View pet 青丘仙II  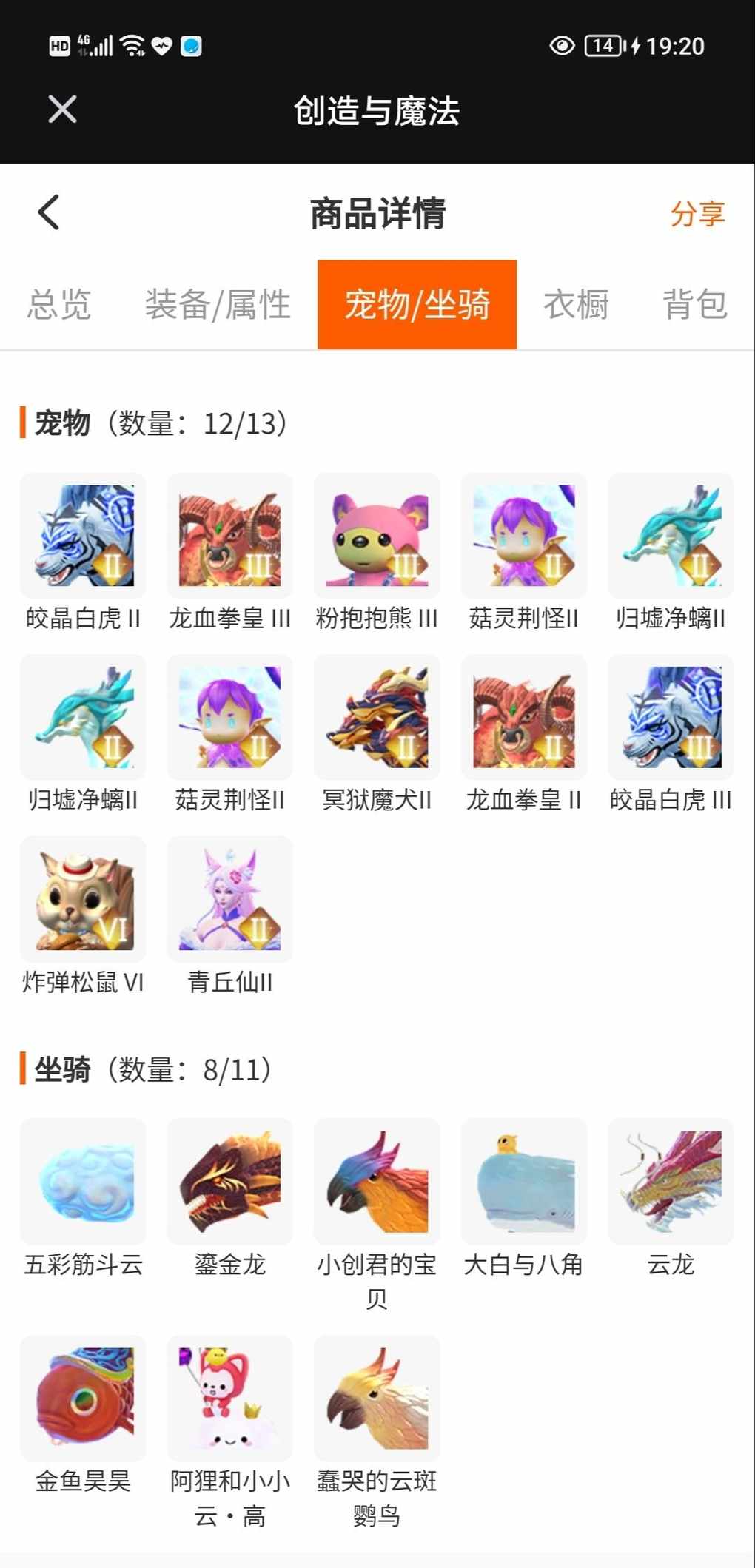(x=230, y=899)
